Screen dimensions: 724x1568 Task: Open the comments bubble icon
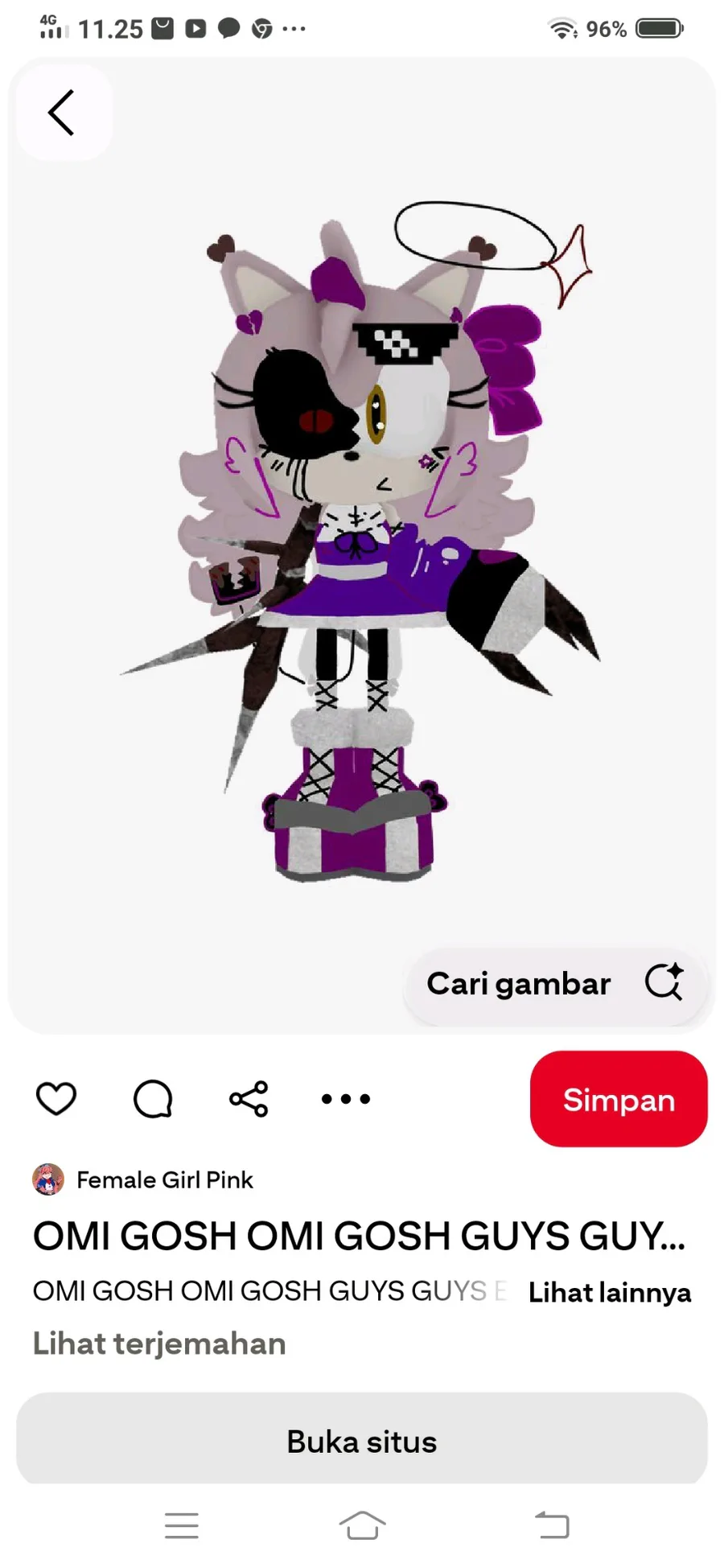click(153, 1098)
